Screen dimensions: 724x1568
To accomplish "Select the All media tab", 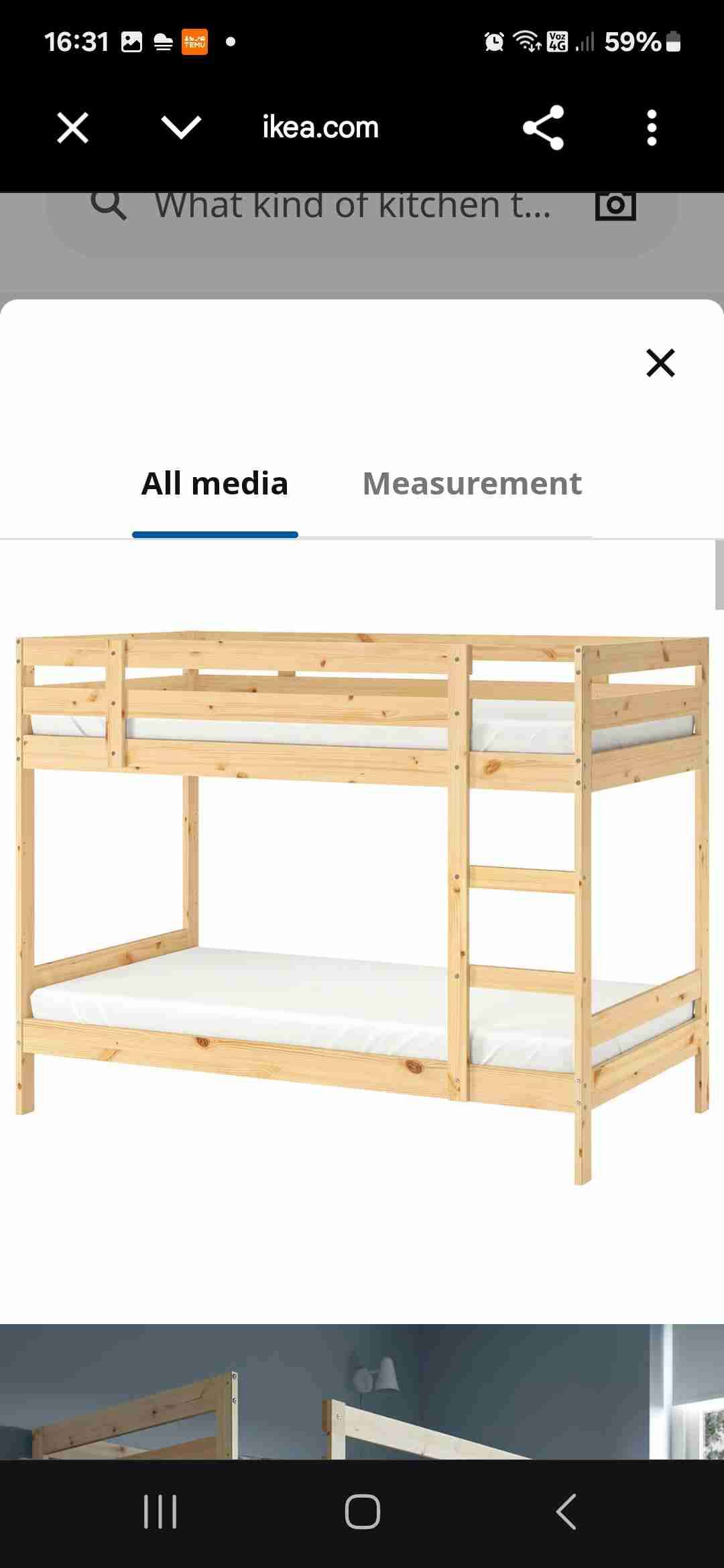I will [x=215, y=483].
